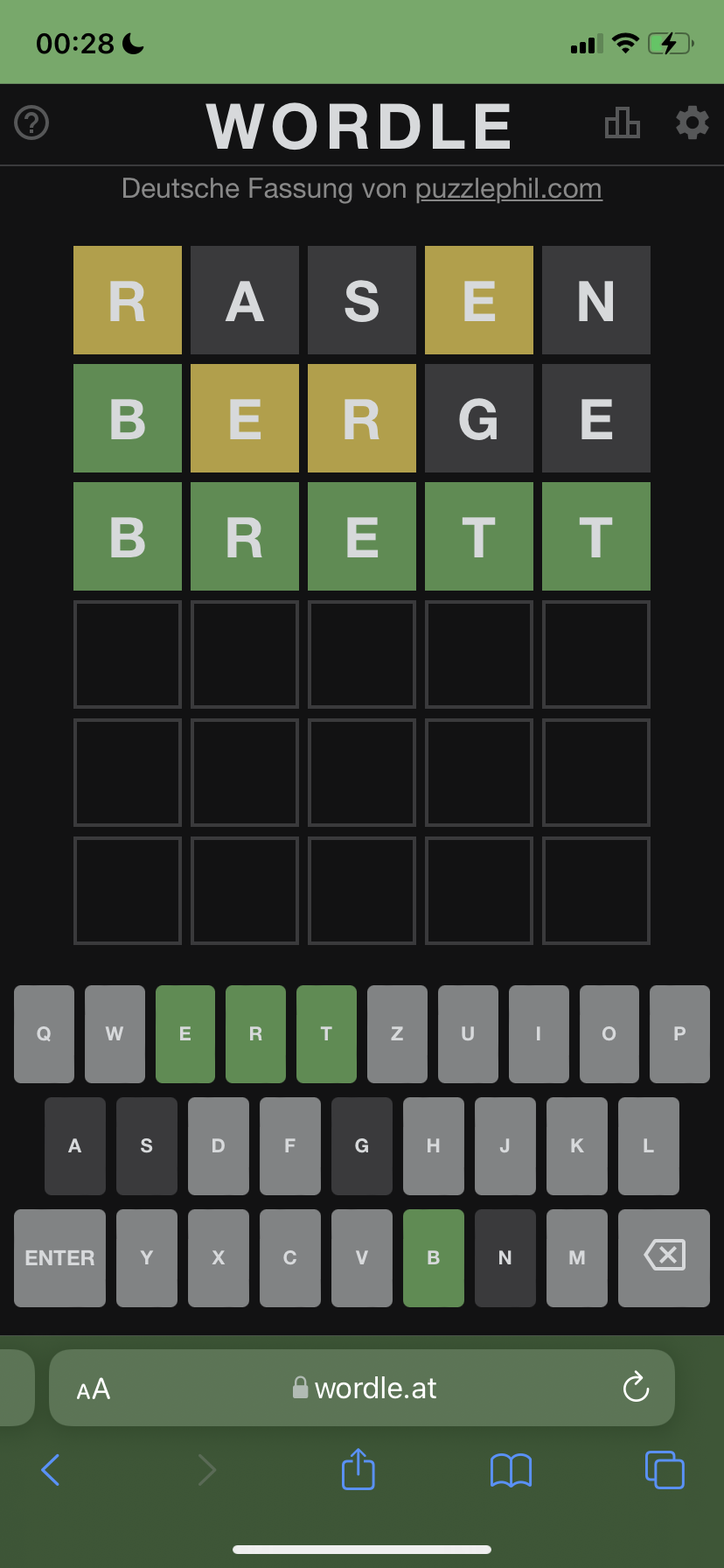Hit the backspace delete key

pos(664,1258)
